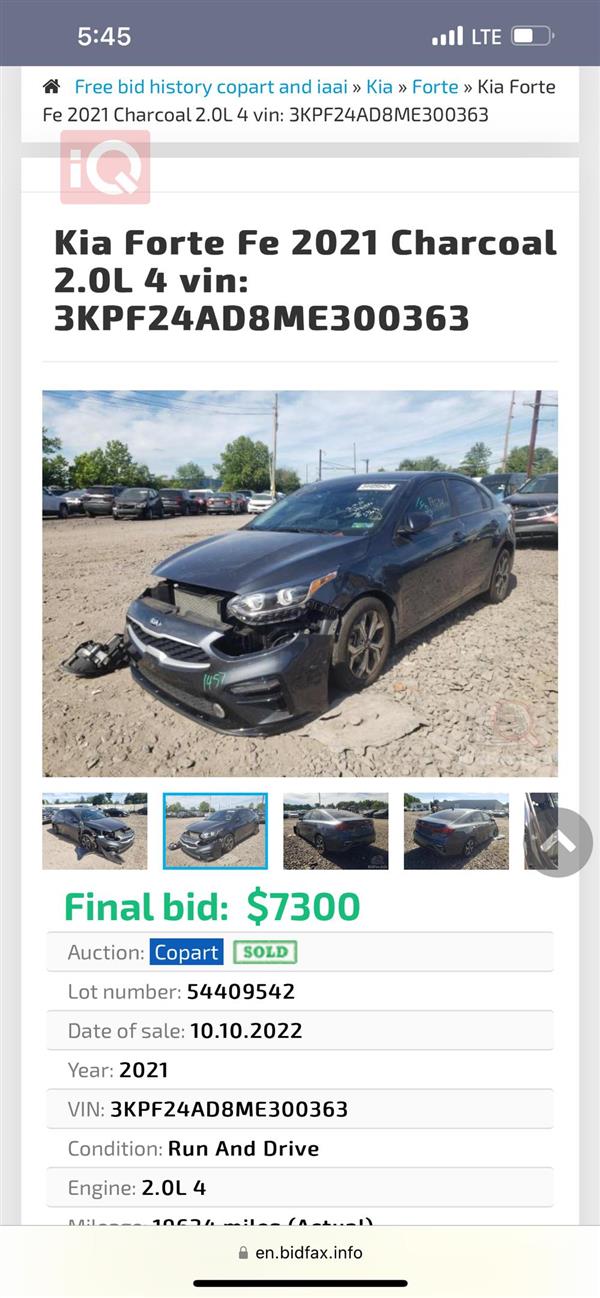This screenshot has width=600, height=1298.
Task: Tap the en.bidfax.info address bar
Action: coord(300,1252)
